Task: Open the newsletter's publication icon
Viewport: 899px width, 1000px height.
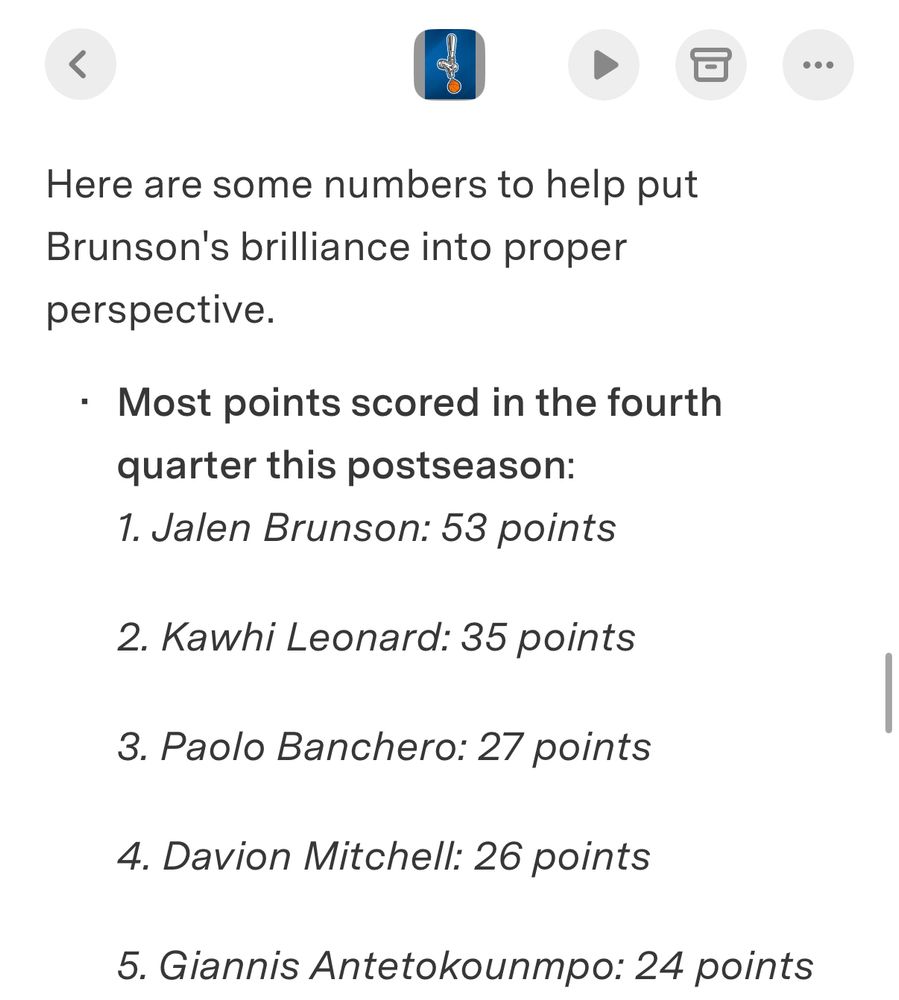Action: pyautogui.click(x=449, y=65)
